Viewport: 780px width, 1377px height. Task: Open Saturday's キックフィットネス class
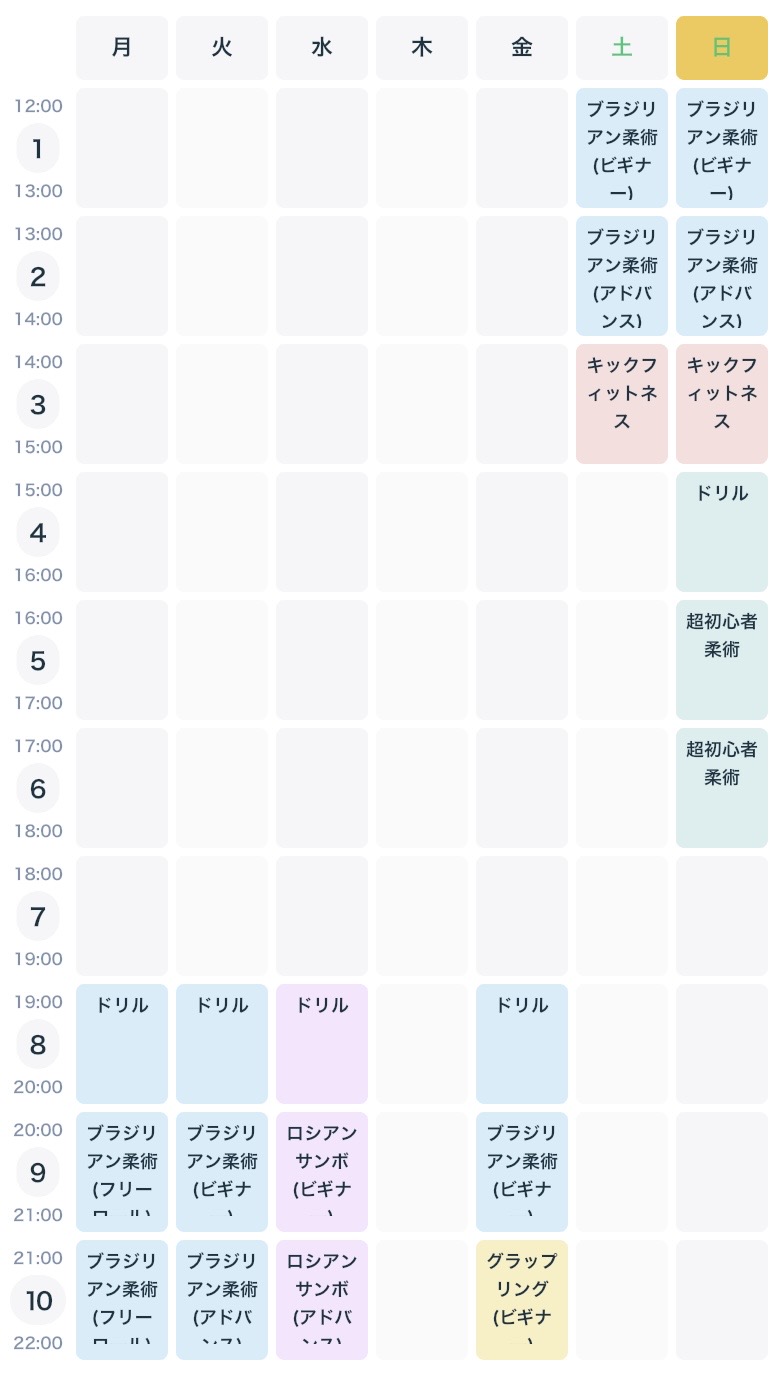[622, 404]
